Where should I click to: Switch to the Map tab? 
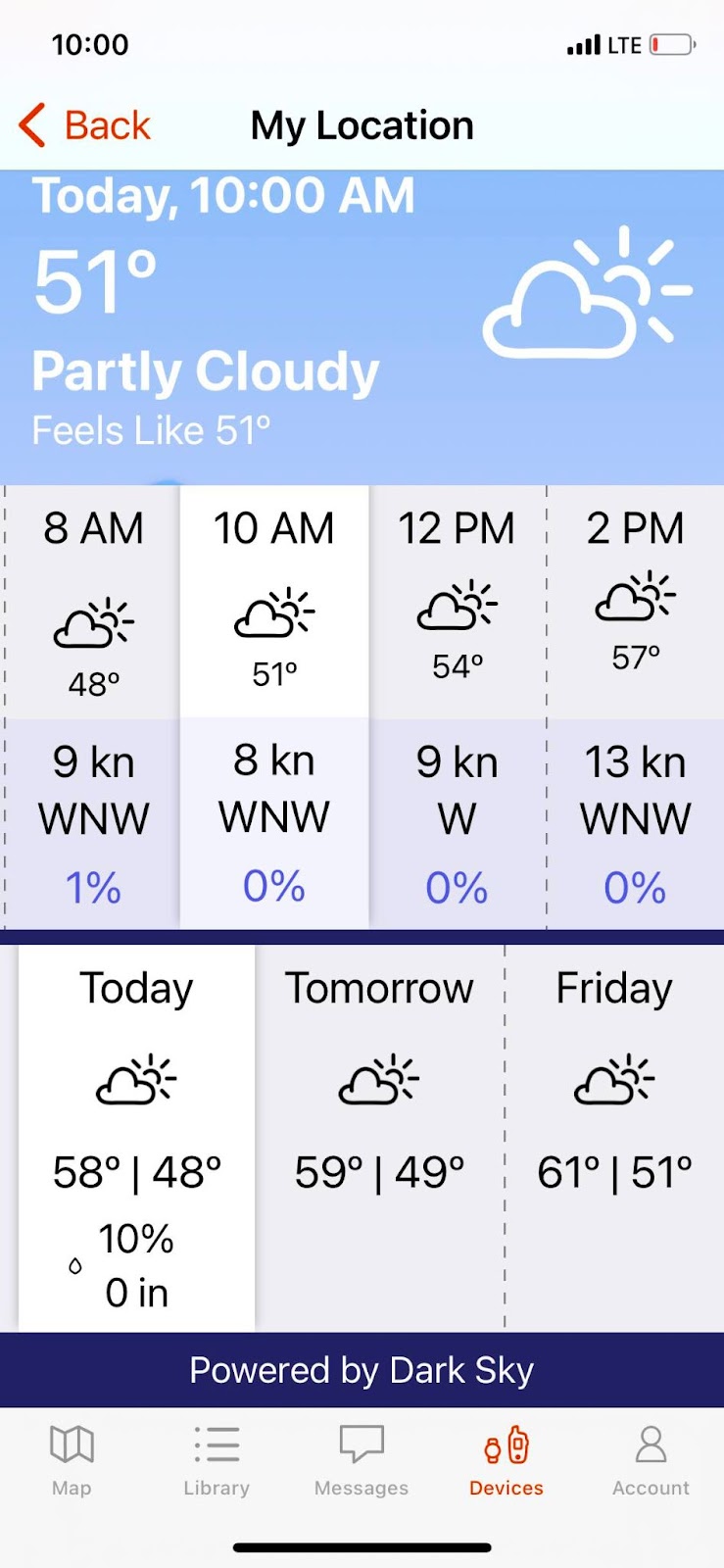click(x=72, y=1460)
